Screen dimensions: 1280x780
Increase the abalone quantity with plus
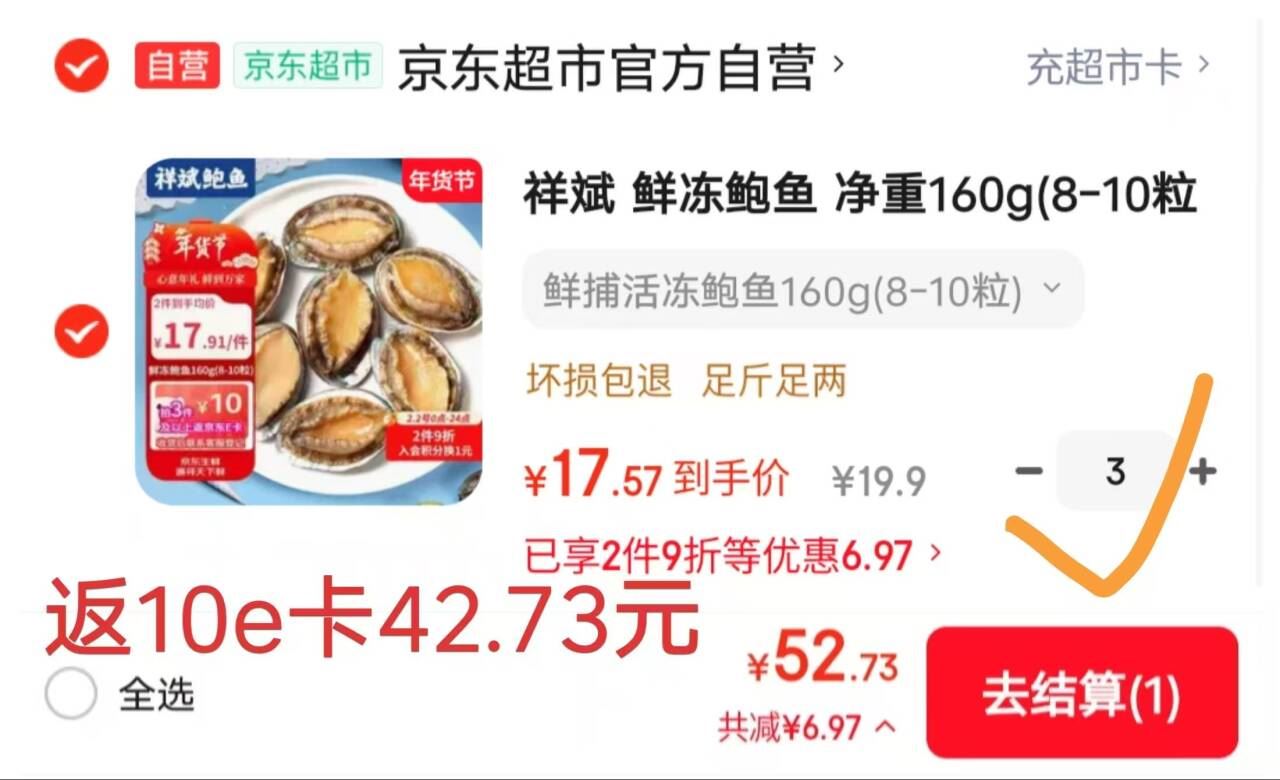pos(1204,471)
